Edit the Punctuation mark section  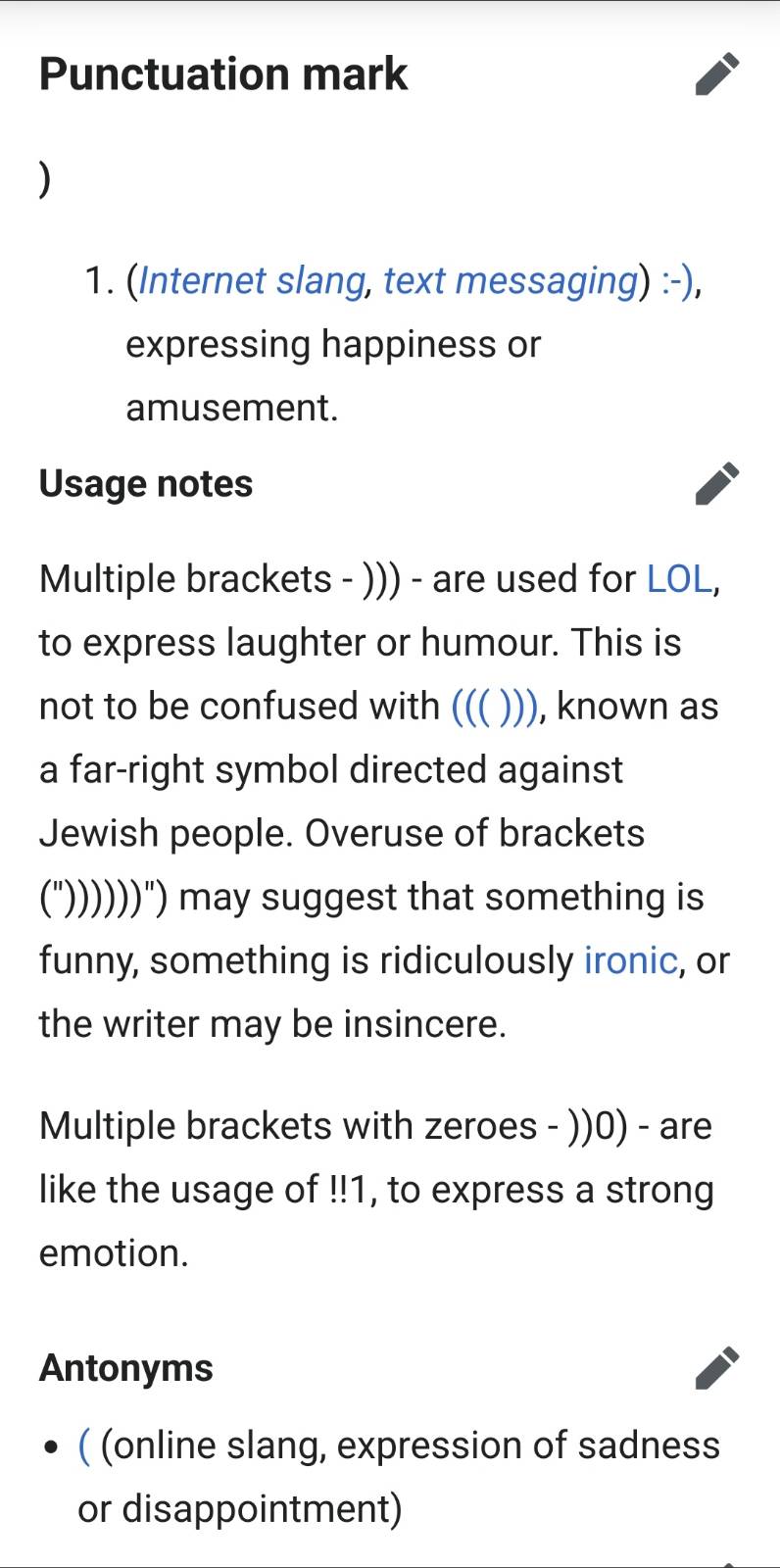pos(716,74)
